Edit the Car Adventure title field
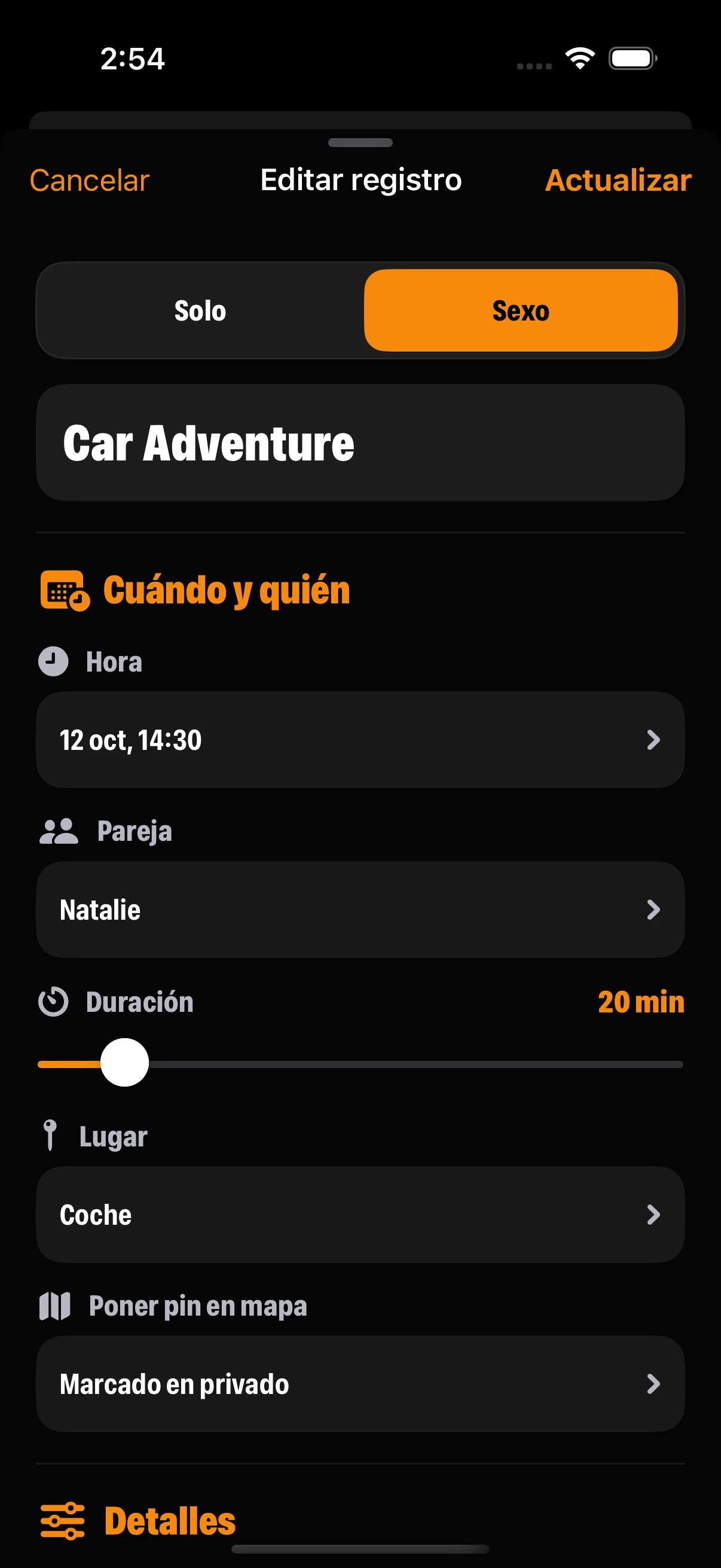Viewport: 721px width, 1568px height. tap(360, 443)
